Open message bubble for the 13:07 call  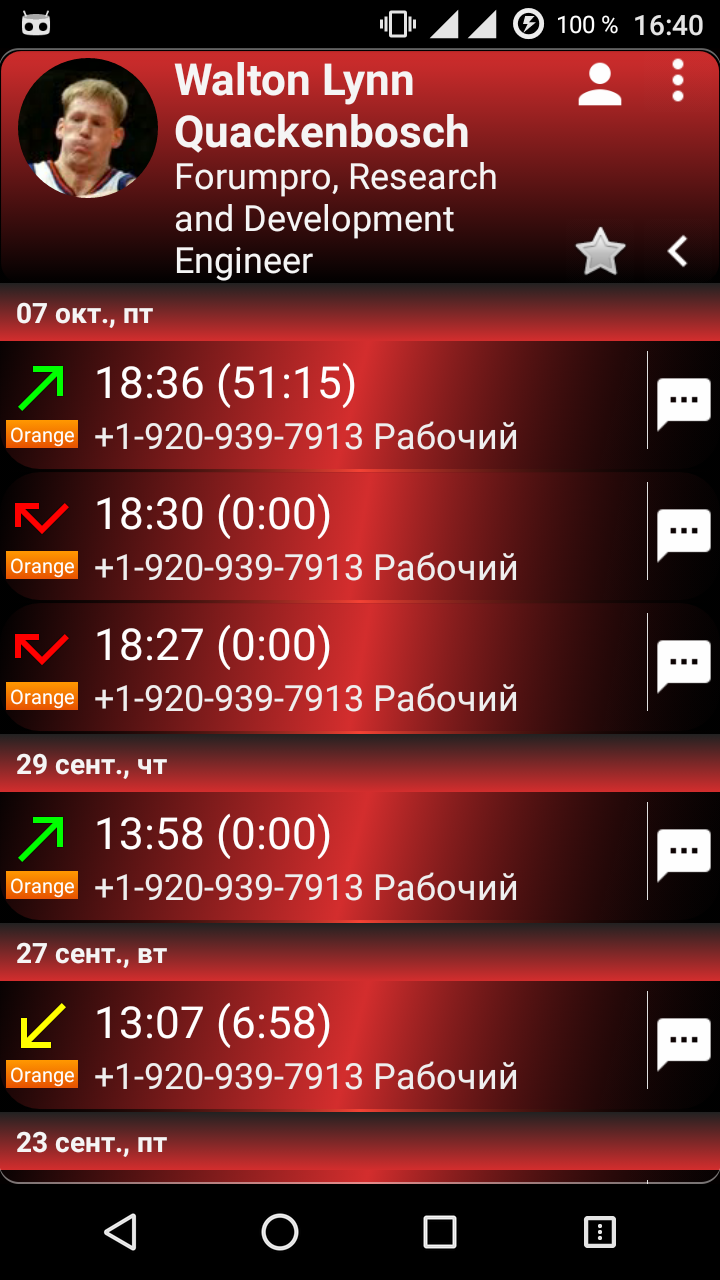point(683,1043)
